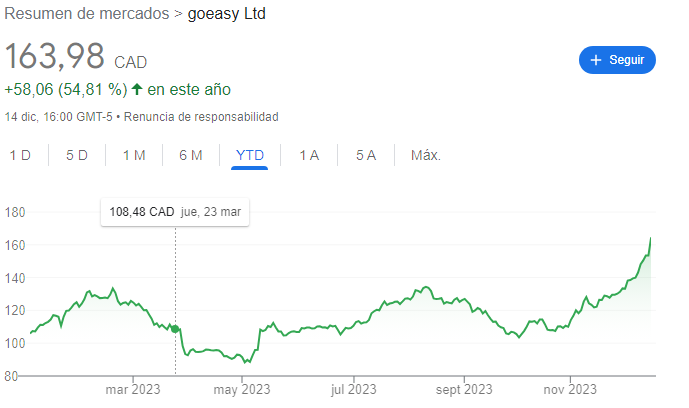Viewport: 689px width, 408px height.
Task: Switch to the 5 A range
Action: point(366,155)
